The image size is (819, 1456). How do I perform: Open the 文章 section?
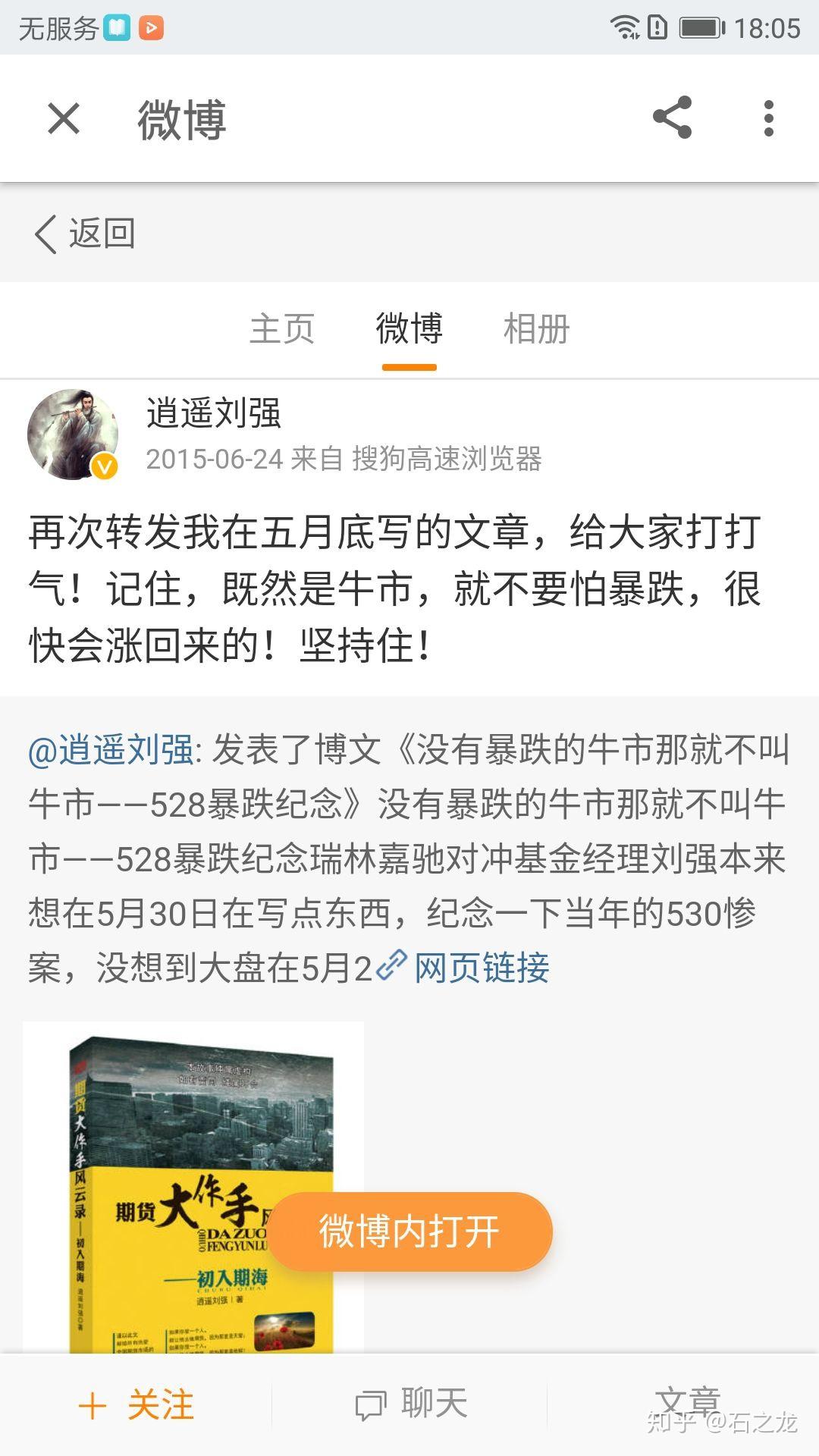click(x=686, y=1403)
